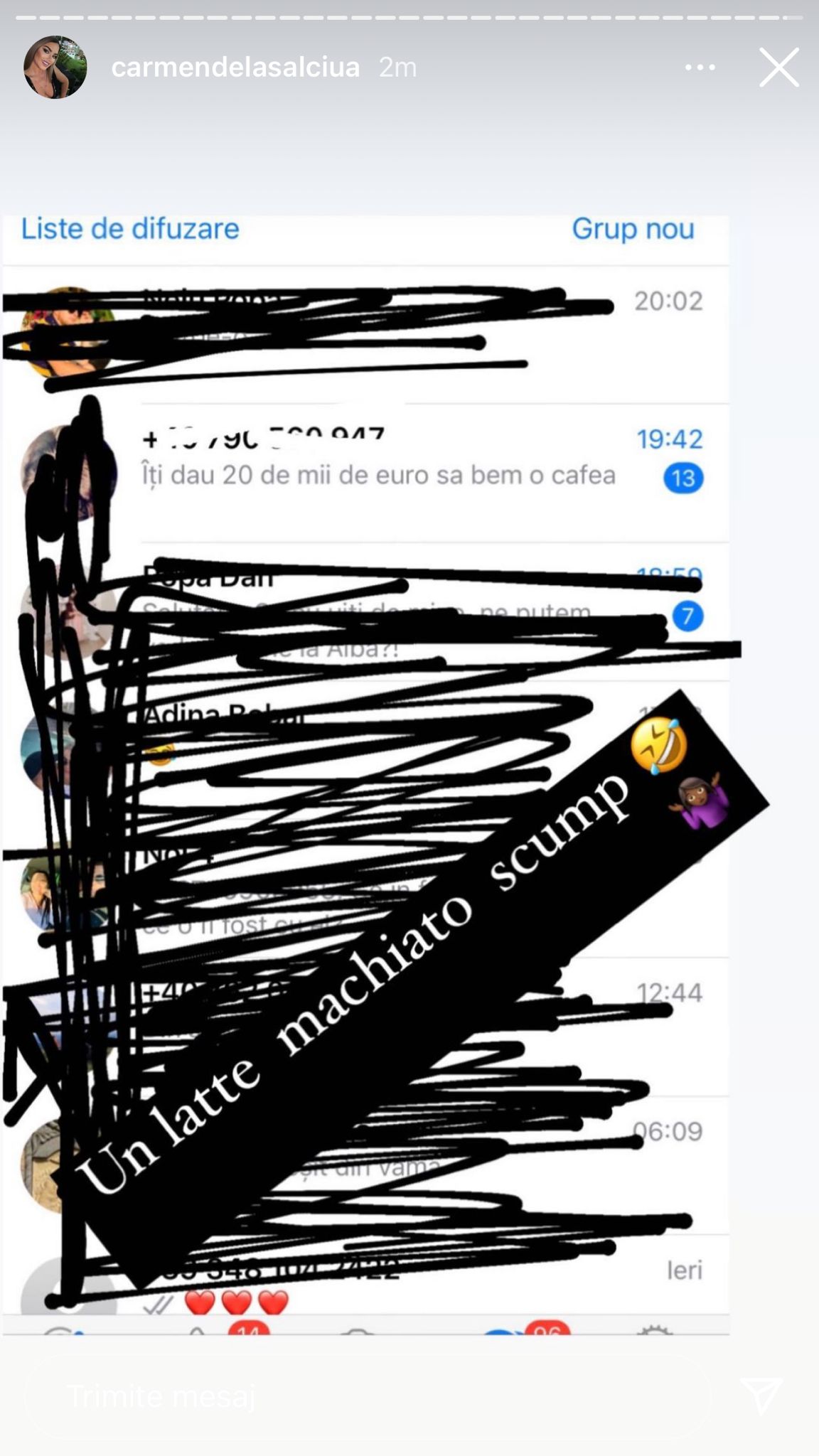
Task: Share the story via paper plane icon
Action: coord(761,1395)
